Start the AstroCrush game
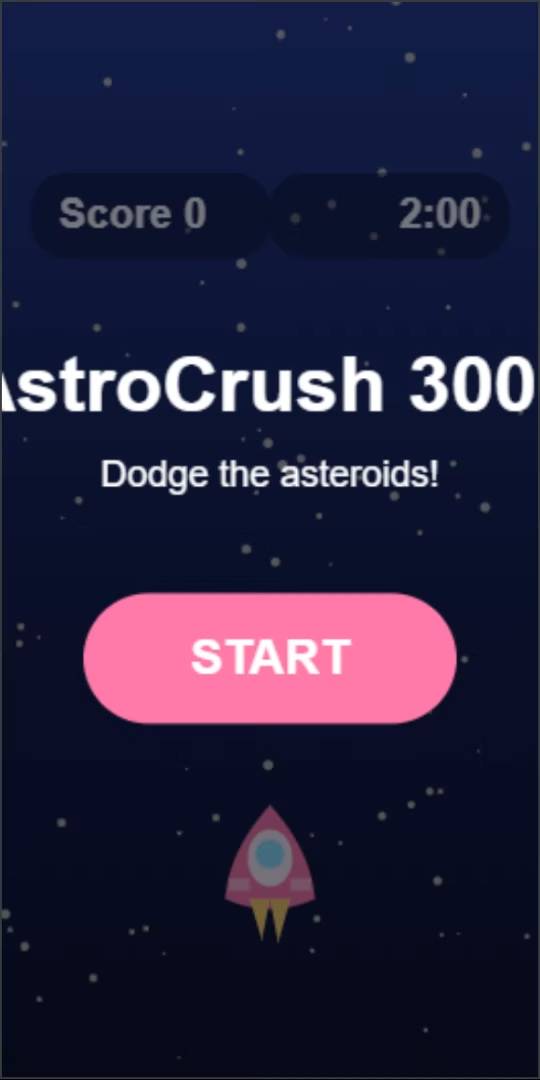The image size is (540, 1080). tap(269, 658)
